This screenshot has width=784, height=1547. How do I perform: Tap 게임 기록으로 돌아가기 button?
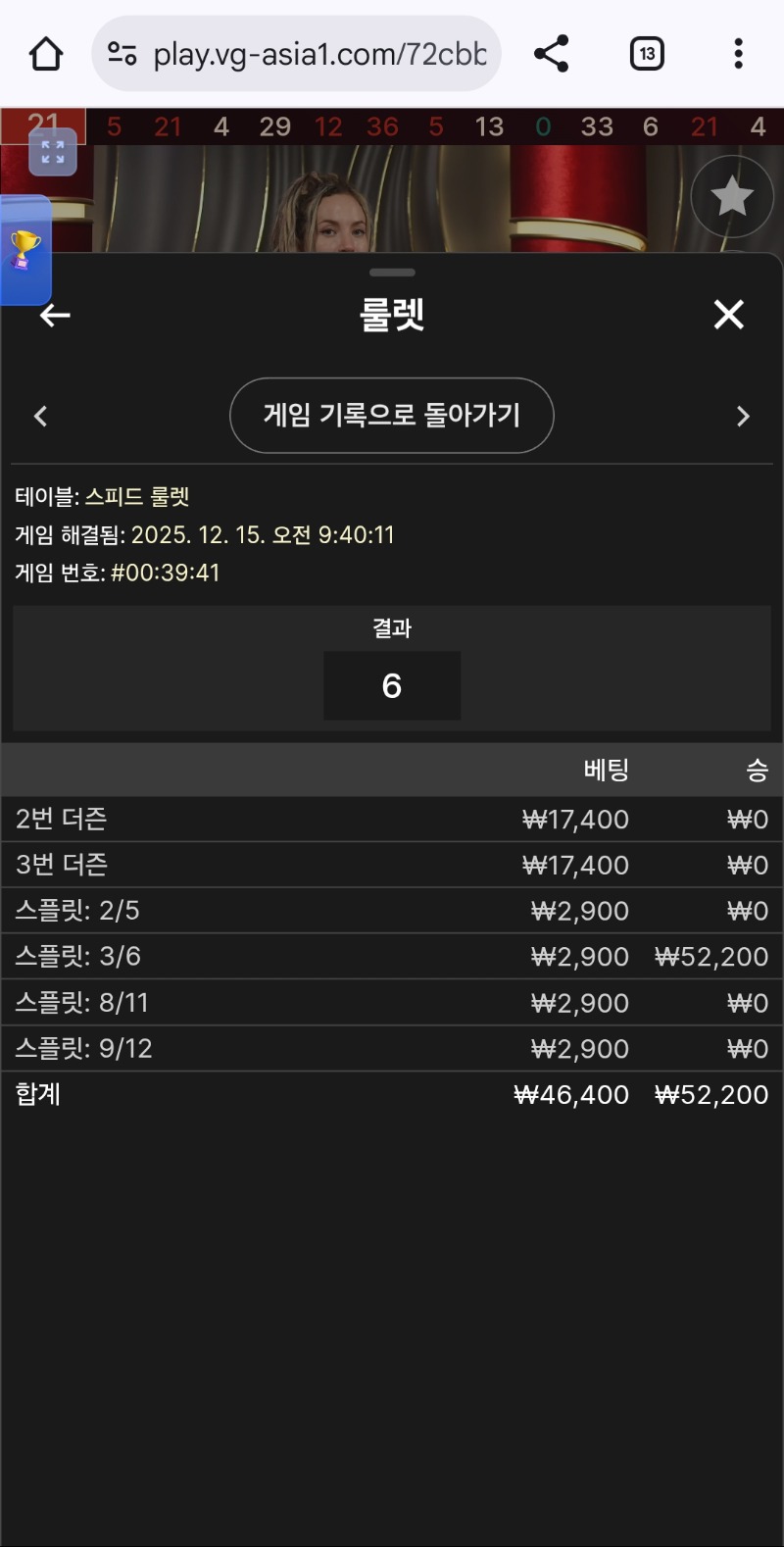pyautogui.click(x=391, y=416)
